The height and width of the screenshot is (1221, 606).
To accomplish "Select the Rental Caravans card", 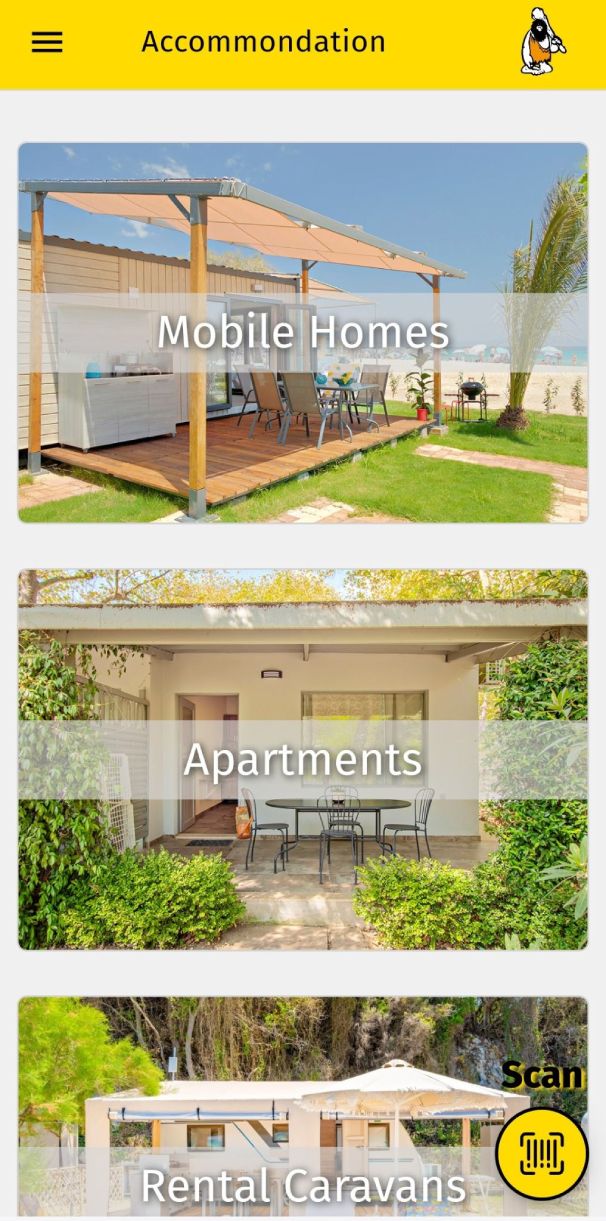I will pyautogui.click(x=303, y=1108).
